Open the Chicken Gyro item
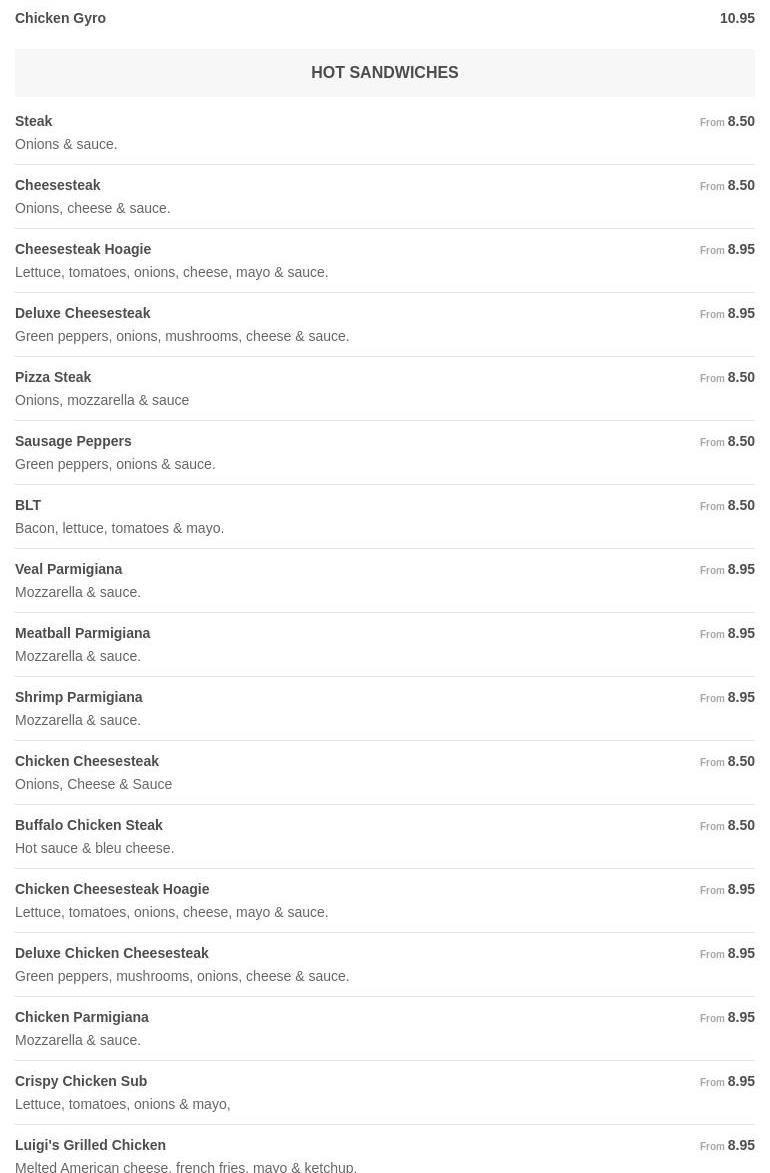This screenshot has height=1173, width=770. (61, 18)
